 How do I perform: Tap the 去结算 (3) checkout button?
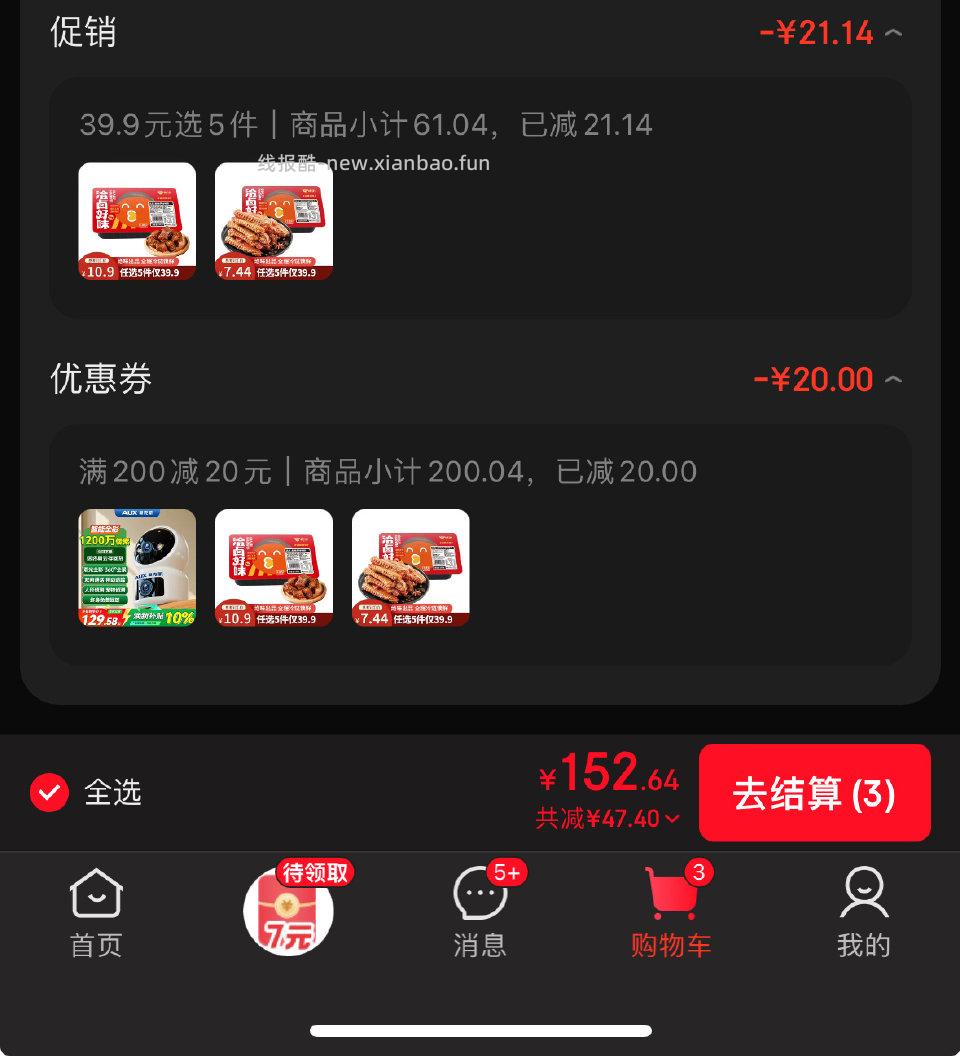(x=815, y=793)
